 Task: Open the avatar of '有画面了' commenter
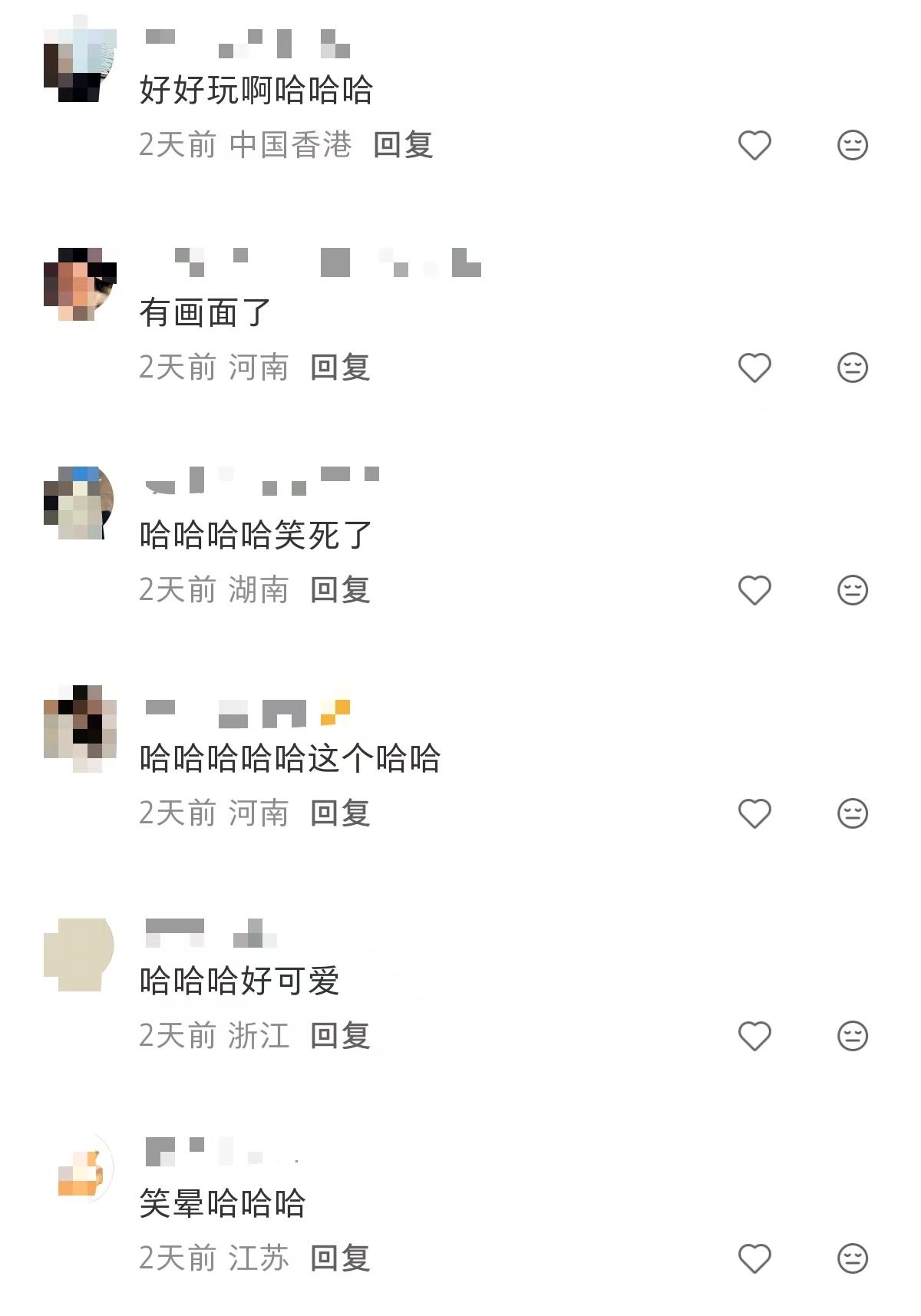pos(80,284)
